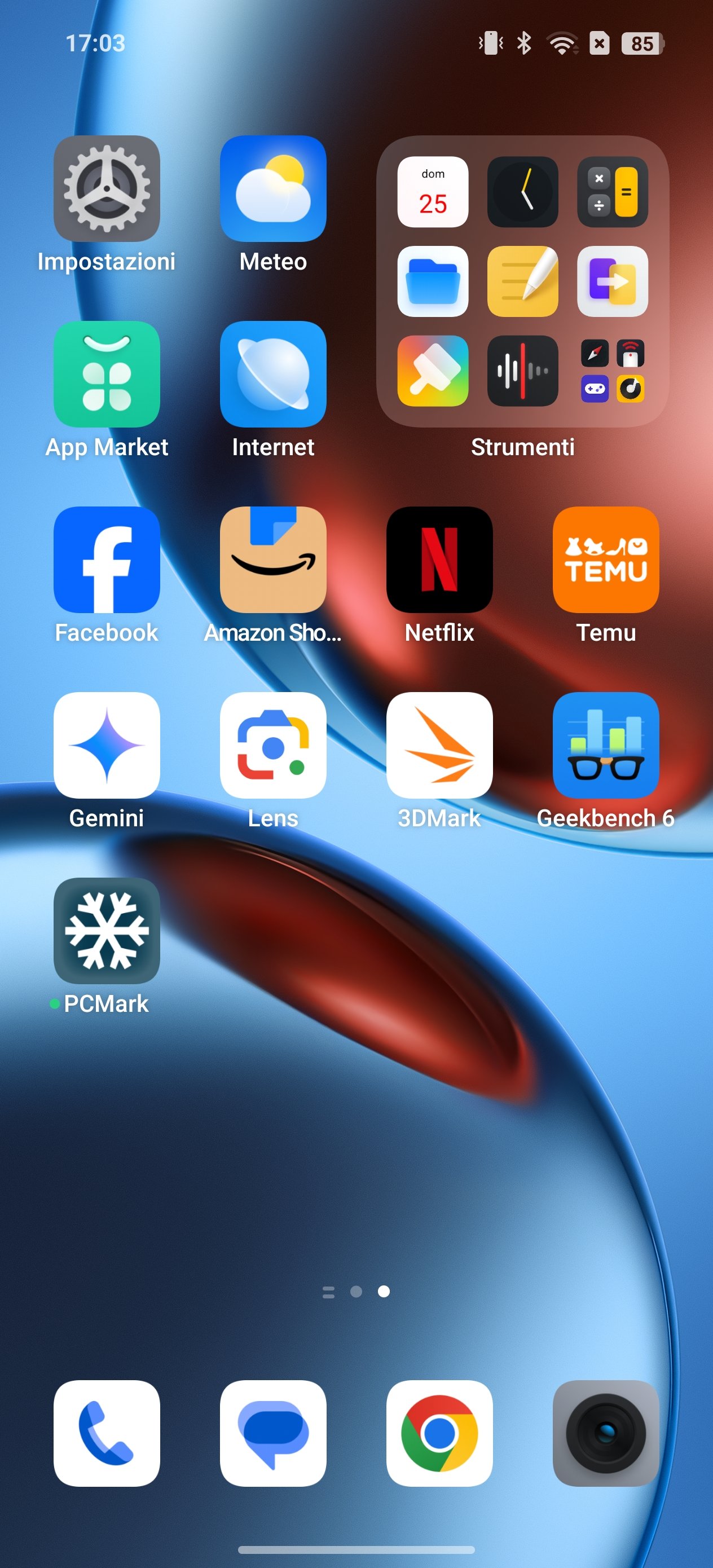The image size is (713, 1568).
Task: Launch the voice recorder in Strumenti
Action: pos(522,371)
